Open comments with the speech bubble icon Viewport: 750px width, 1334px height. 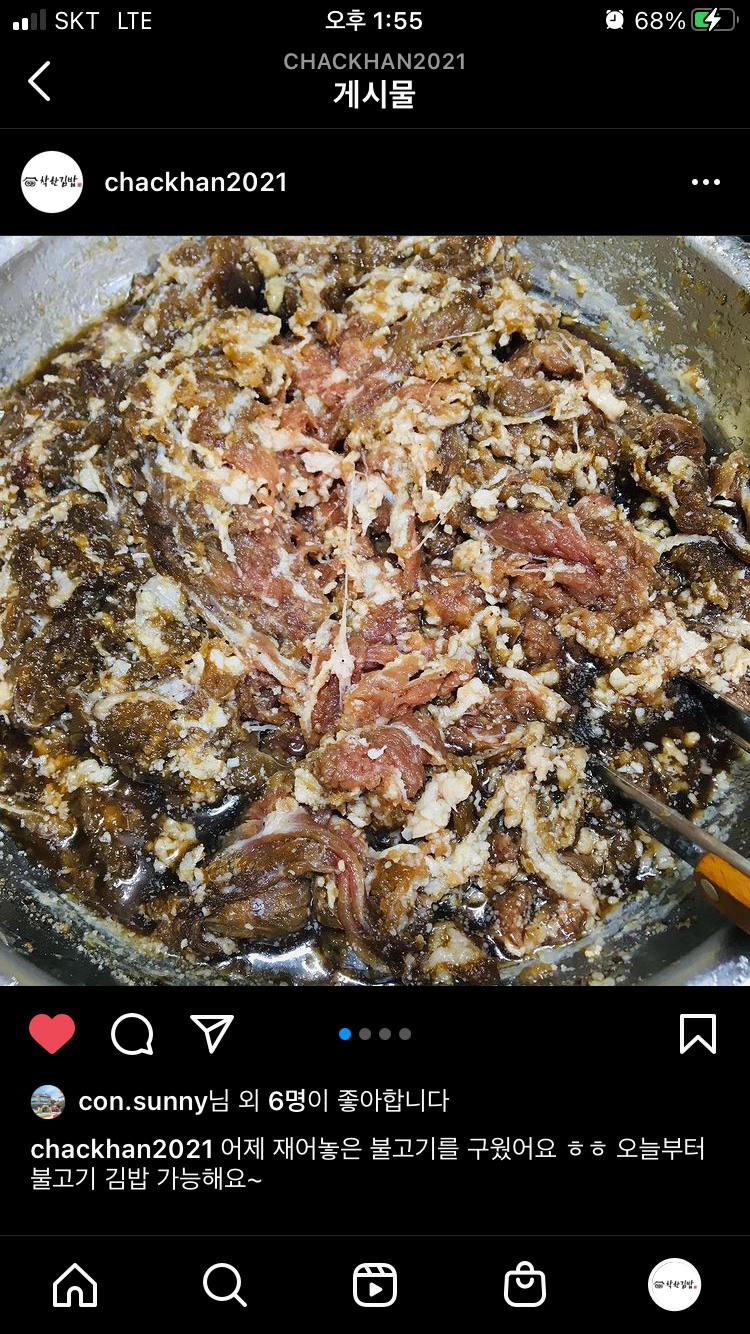point(132,1034)
